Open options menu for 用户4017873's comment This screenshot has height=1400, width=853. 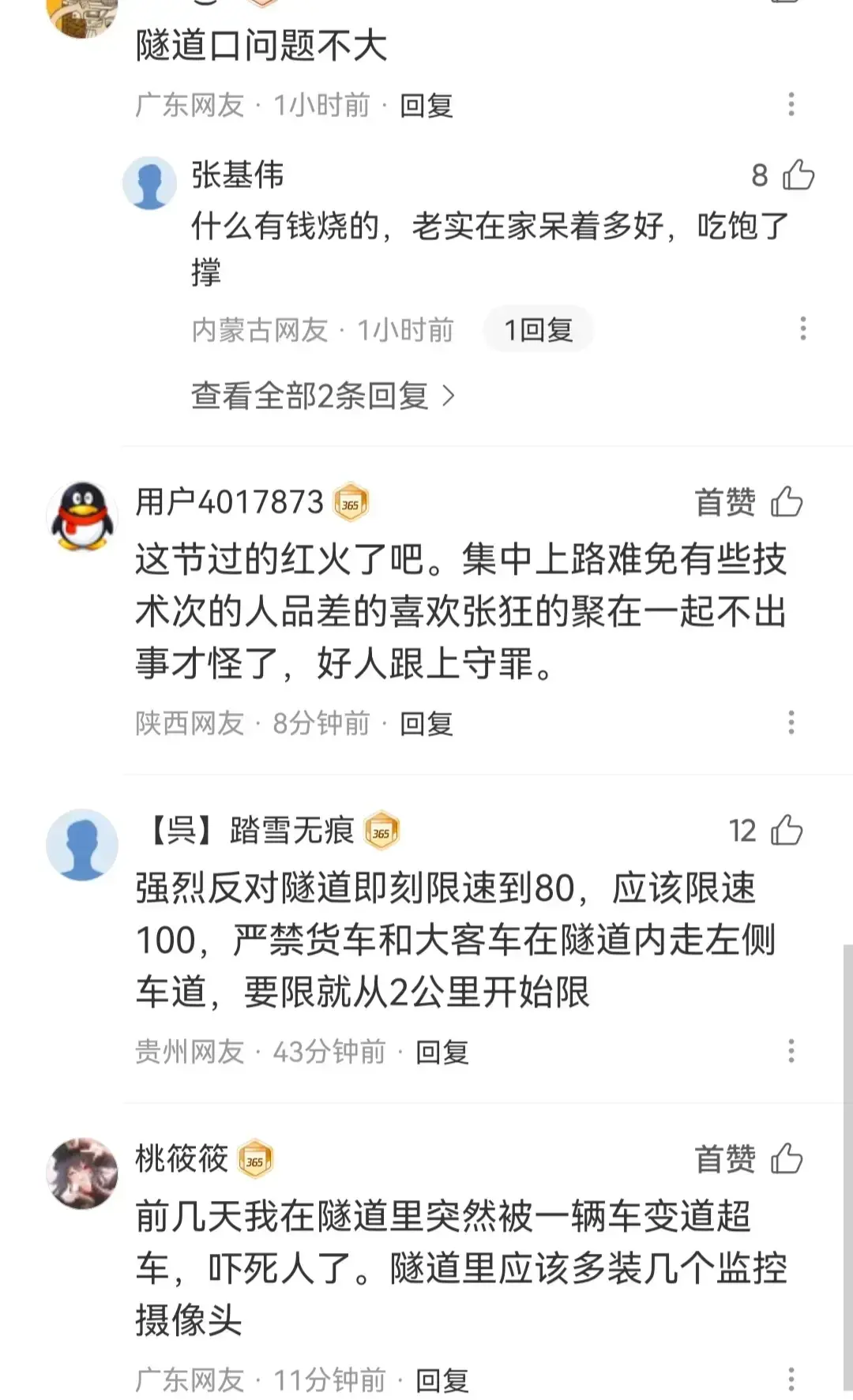pyautogui.click(x=791, y=723)
